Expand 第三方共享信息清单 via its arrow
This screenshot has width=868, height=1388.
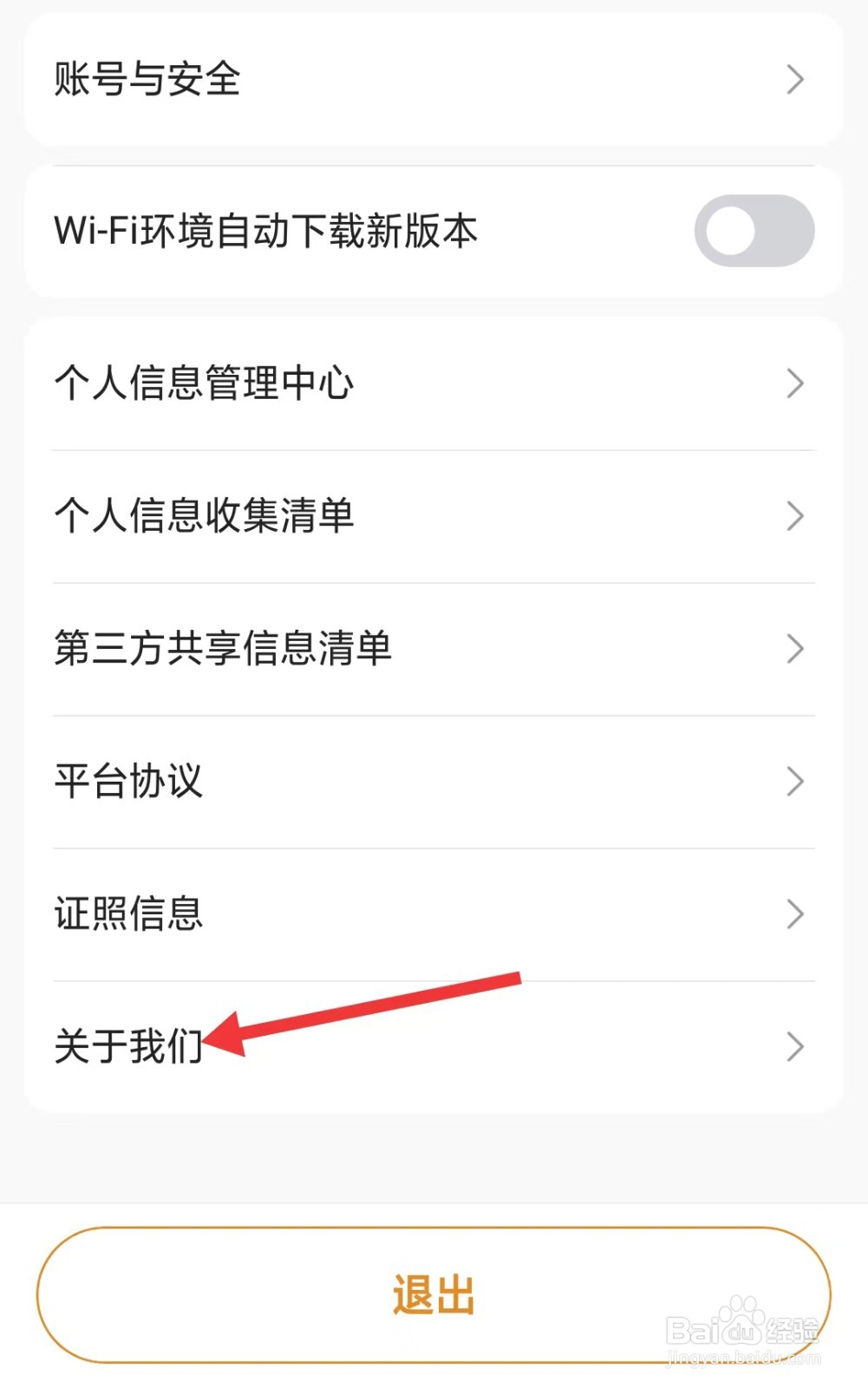pyautogui.click(x=795, y=648)
